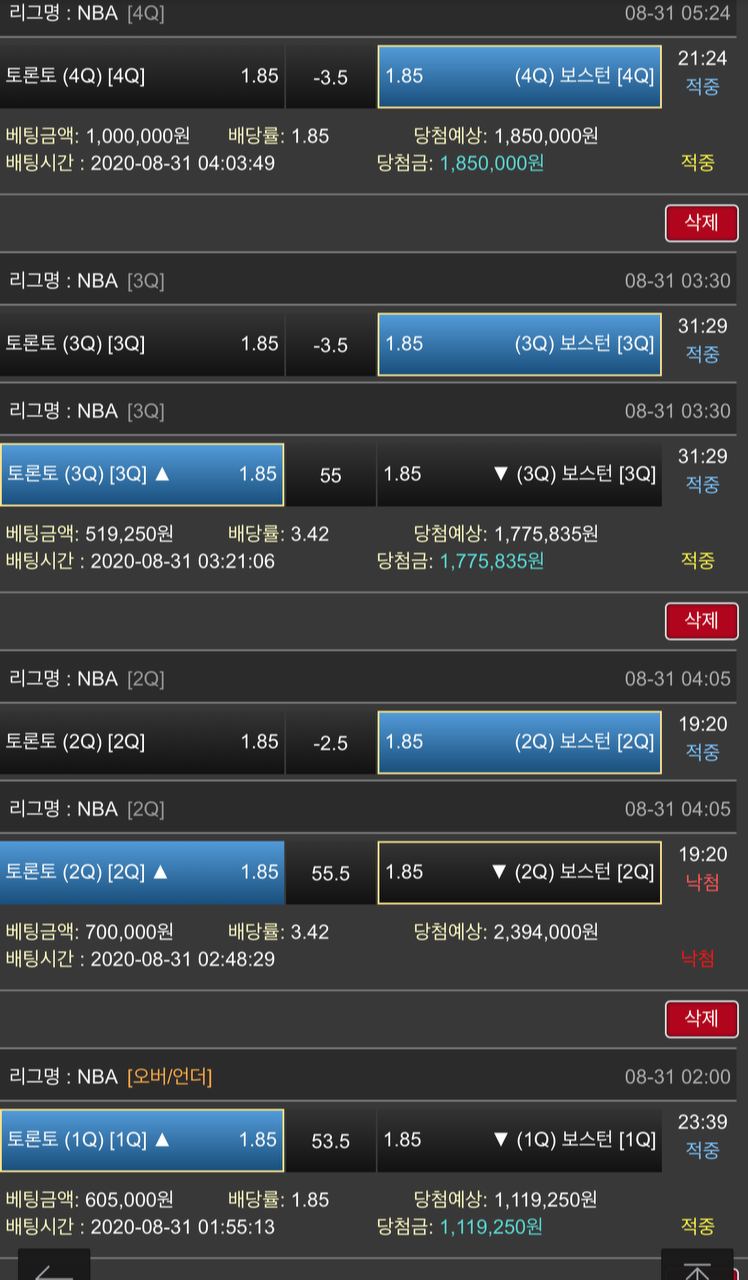
Task: Jump to top with the up-arrow button
Action: 697,1268
